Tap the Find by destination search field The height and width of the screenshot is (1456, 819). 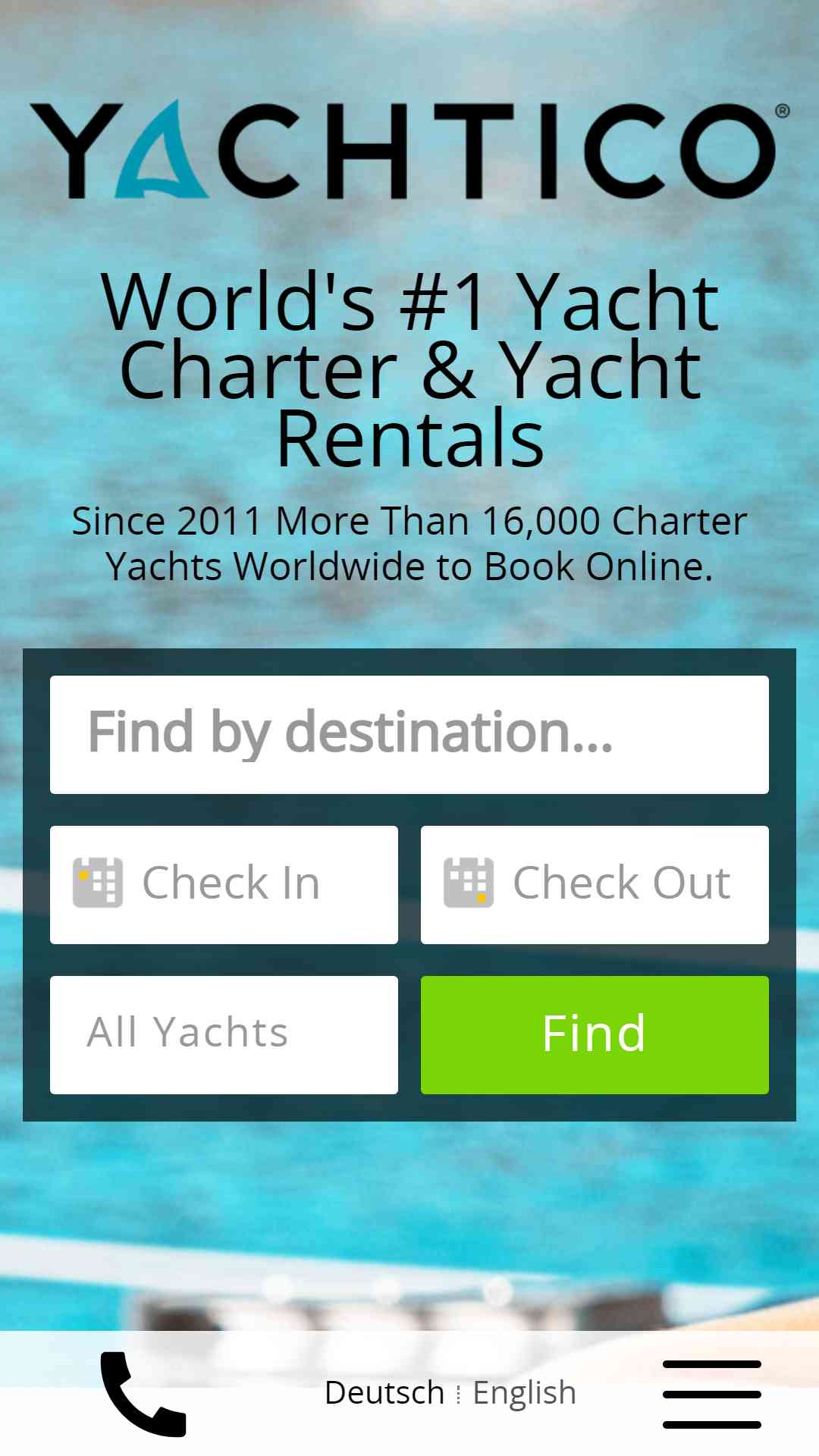(x=409, y=734)
